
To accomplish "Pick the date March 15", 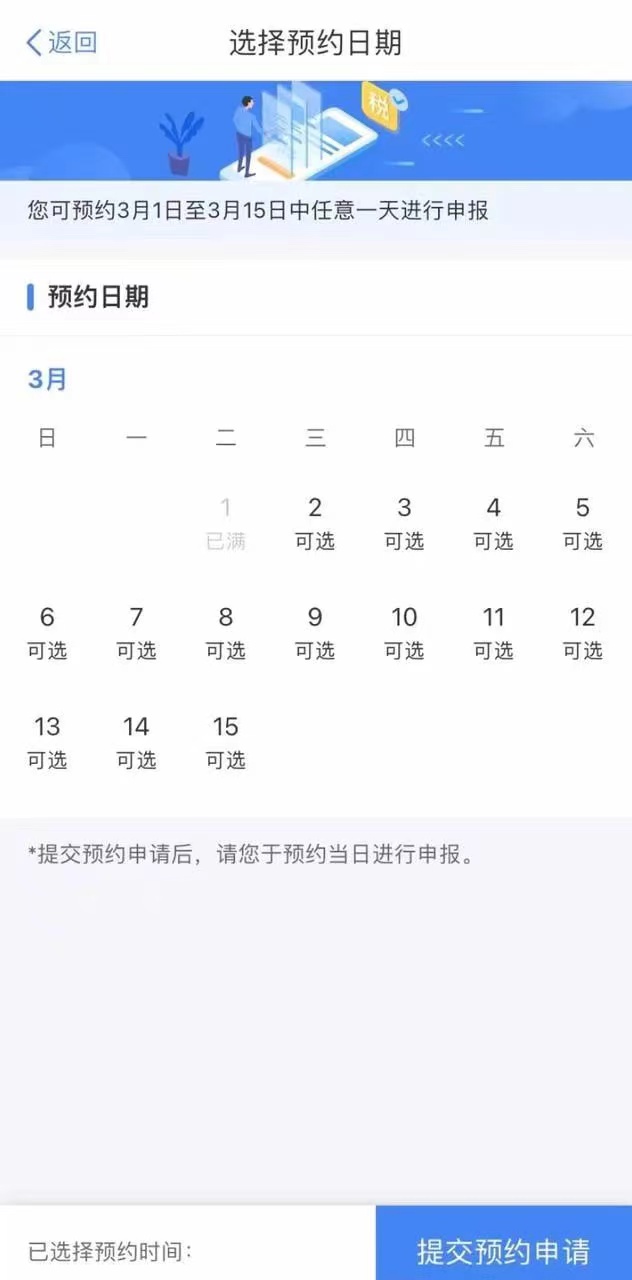I will pyautogui.click(x=226, y=743).
